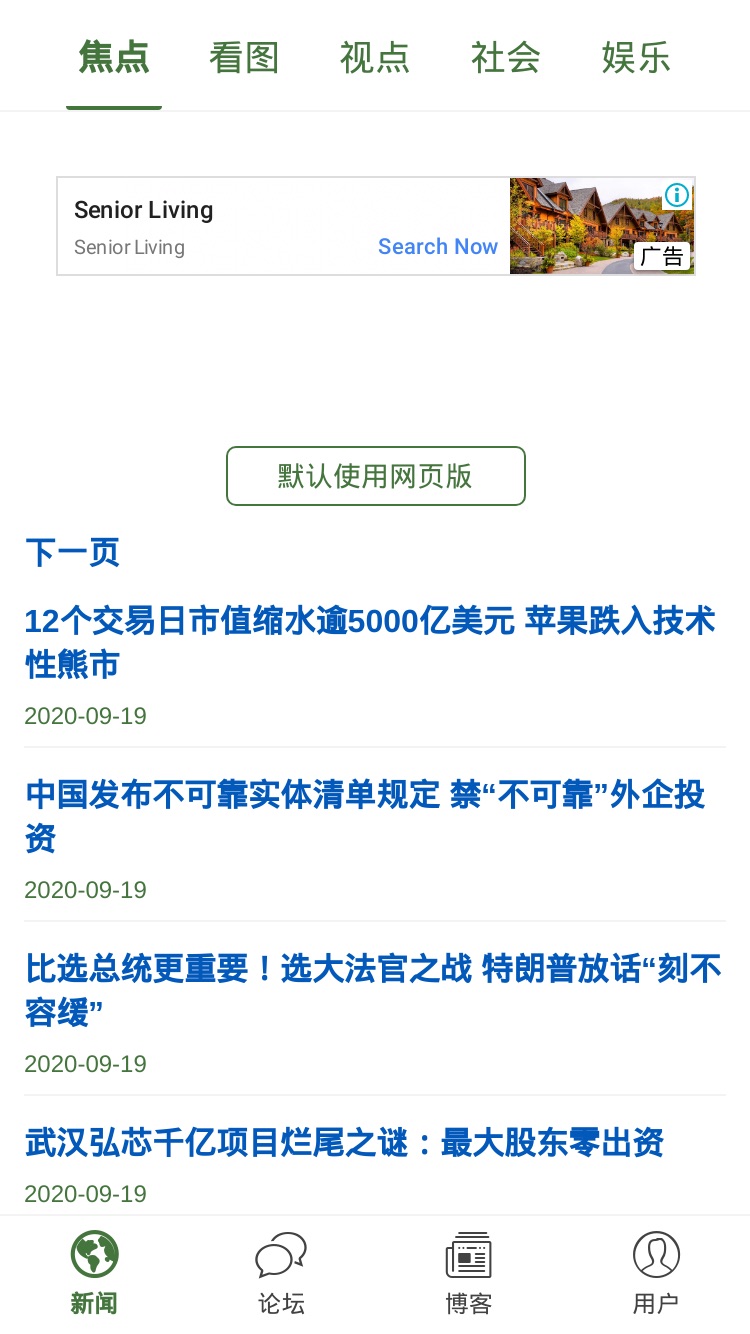Switch to the 社会 tab

click(x=506, y=57)
